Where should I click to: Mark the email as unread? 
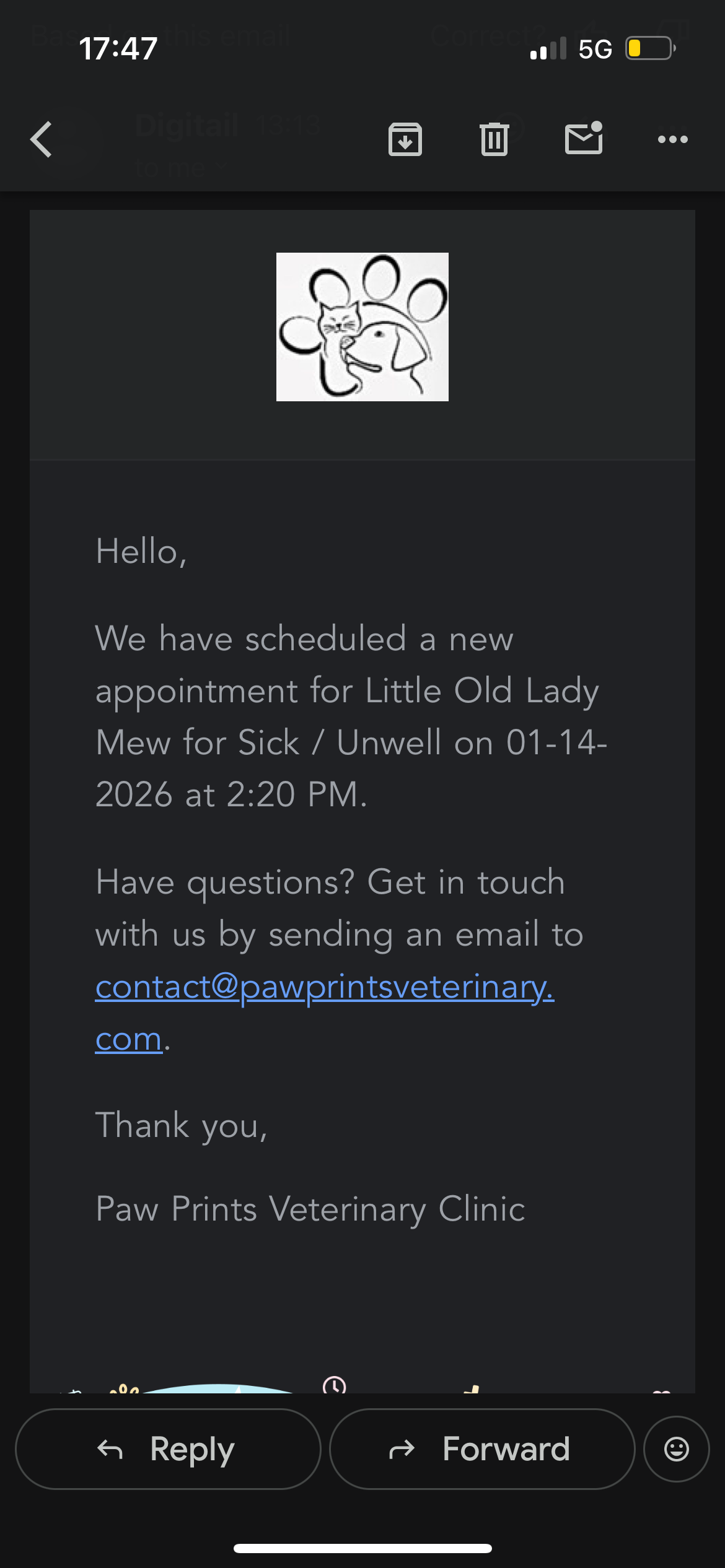point(583,138)
